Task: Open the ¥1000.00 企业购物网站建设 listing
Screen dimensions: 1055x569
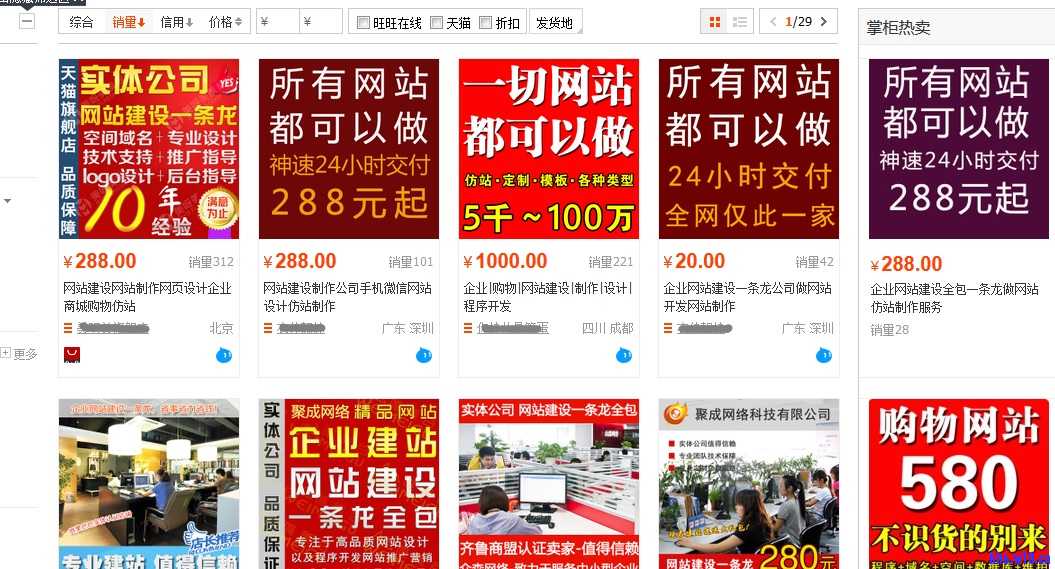Action: [x=548, y=149]
